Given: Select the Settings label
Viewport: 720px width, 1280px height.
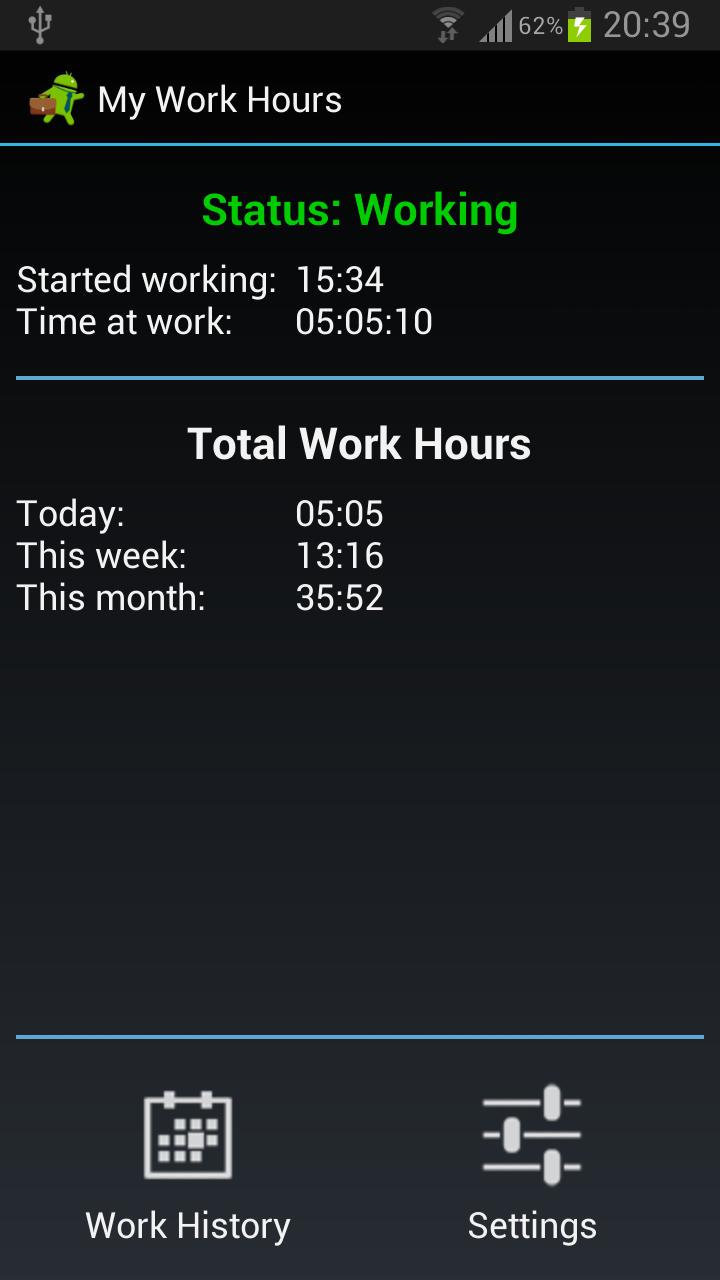Looking at the screenshot, I should [x=532, y=1224].
